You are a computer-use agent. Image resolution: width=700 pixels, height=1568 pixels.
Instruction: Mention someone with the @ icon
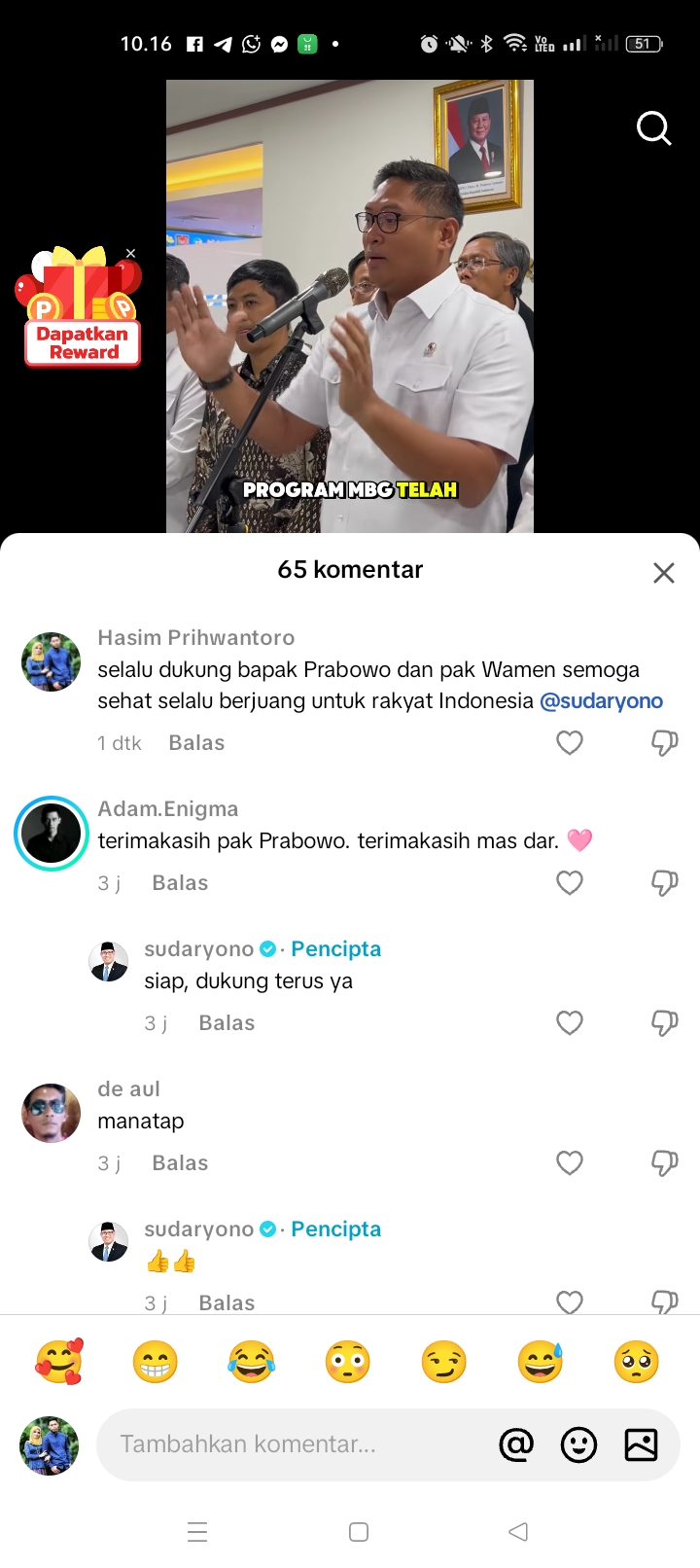516,1444
